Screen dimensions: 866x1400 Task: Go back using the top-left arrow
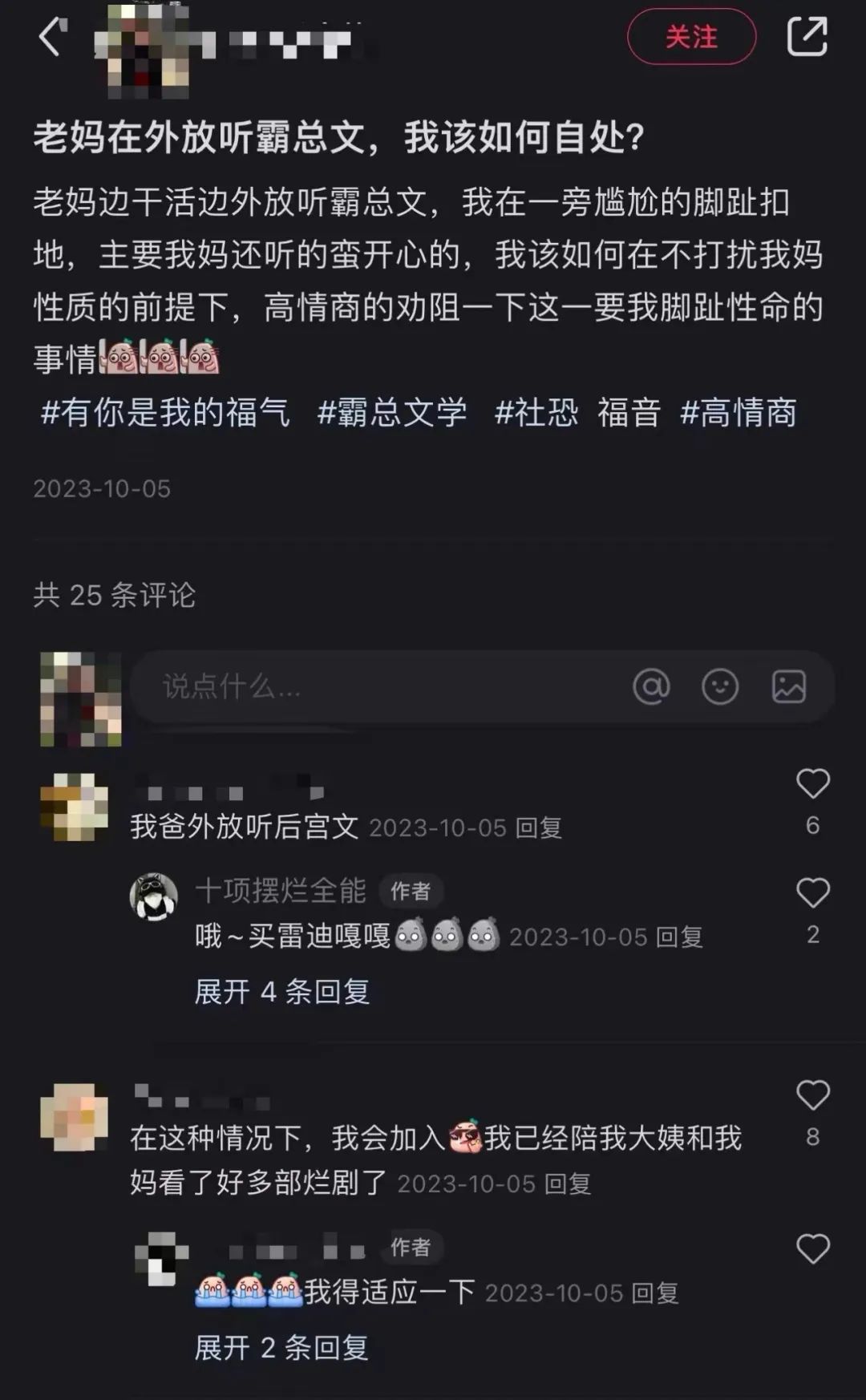pyautogui.click(x=53, y=37)
